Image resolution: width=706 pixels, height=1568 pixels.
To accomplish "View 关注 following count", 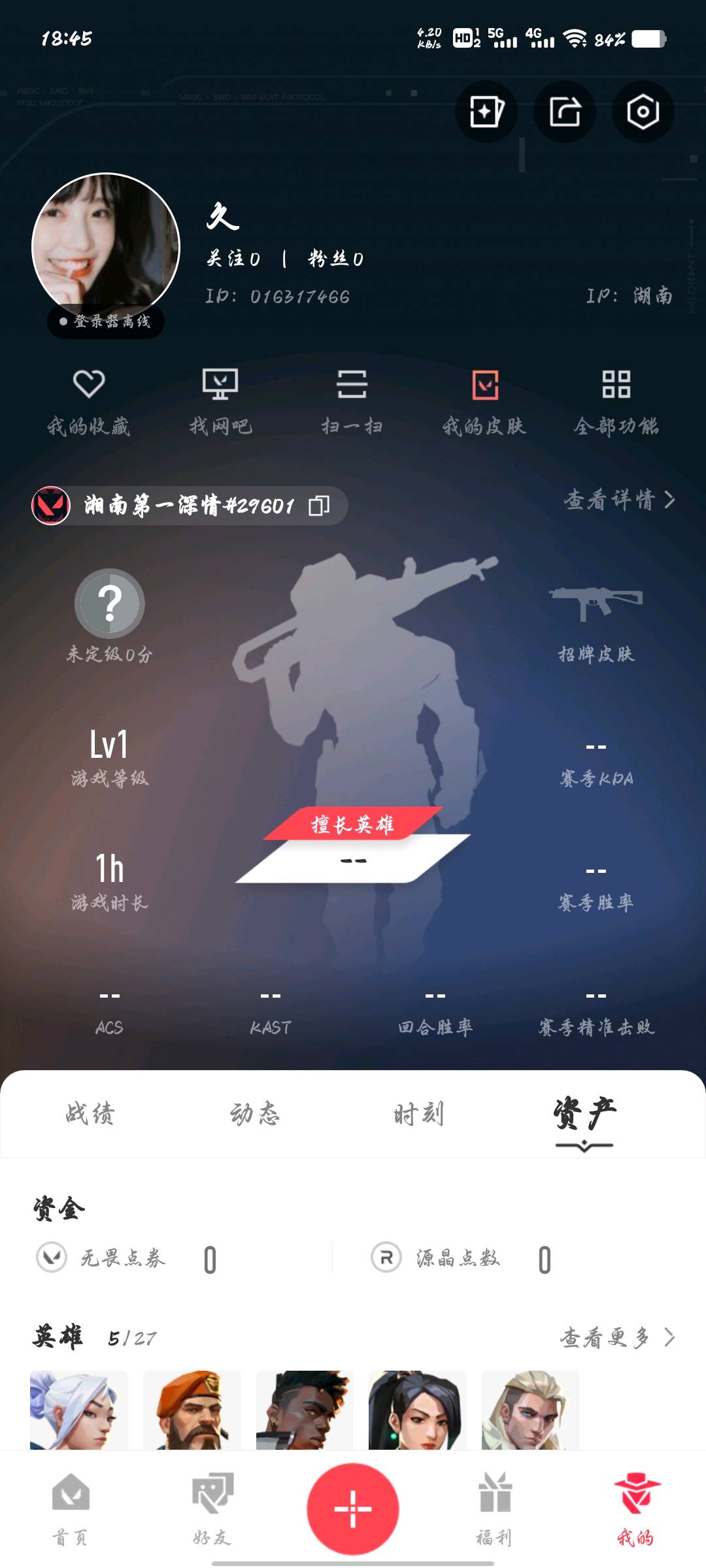I will click(x=233, y=259).
